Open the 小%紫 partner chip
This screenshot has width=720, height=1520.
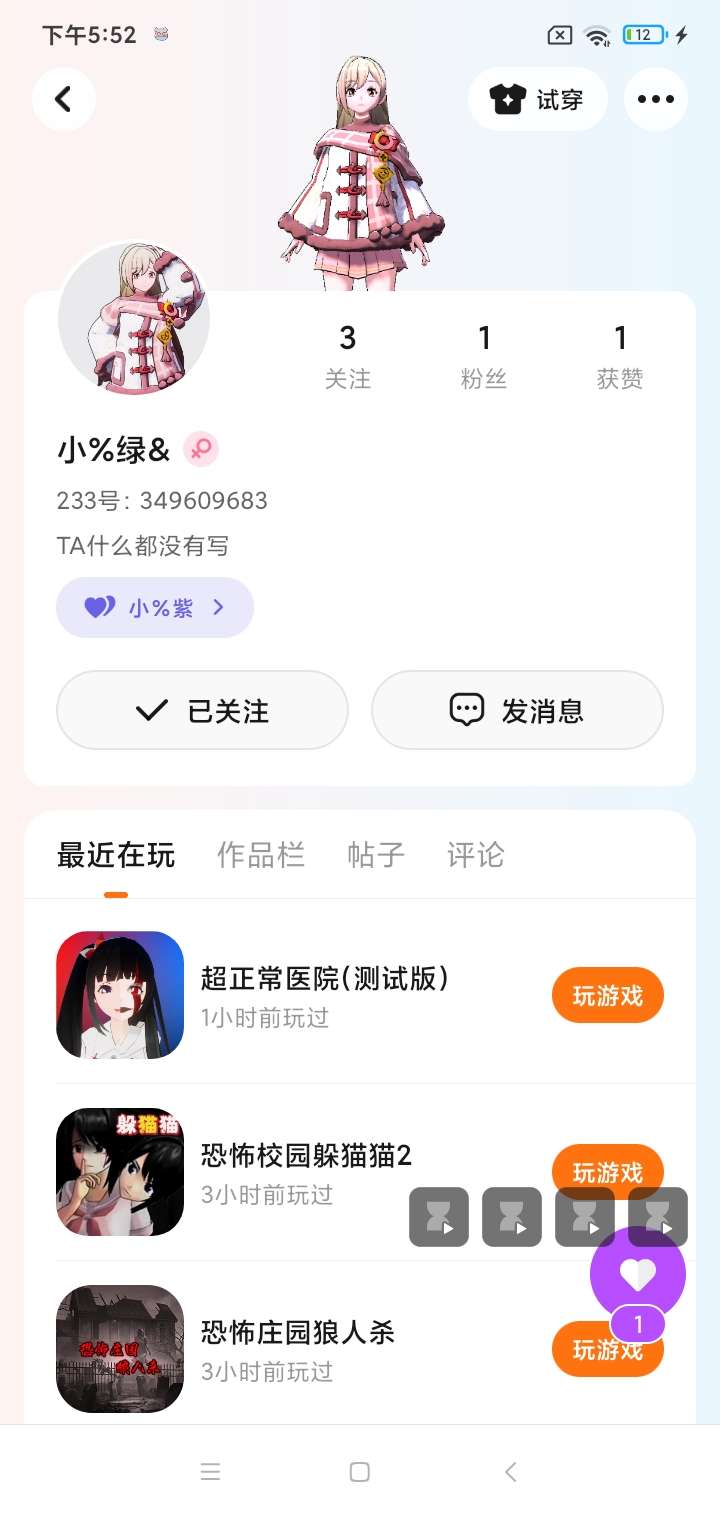155,607
